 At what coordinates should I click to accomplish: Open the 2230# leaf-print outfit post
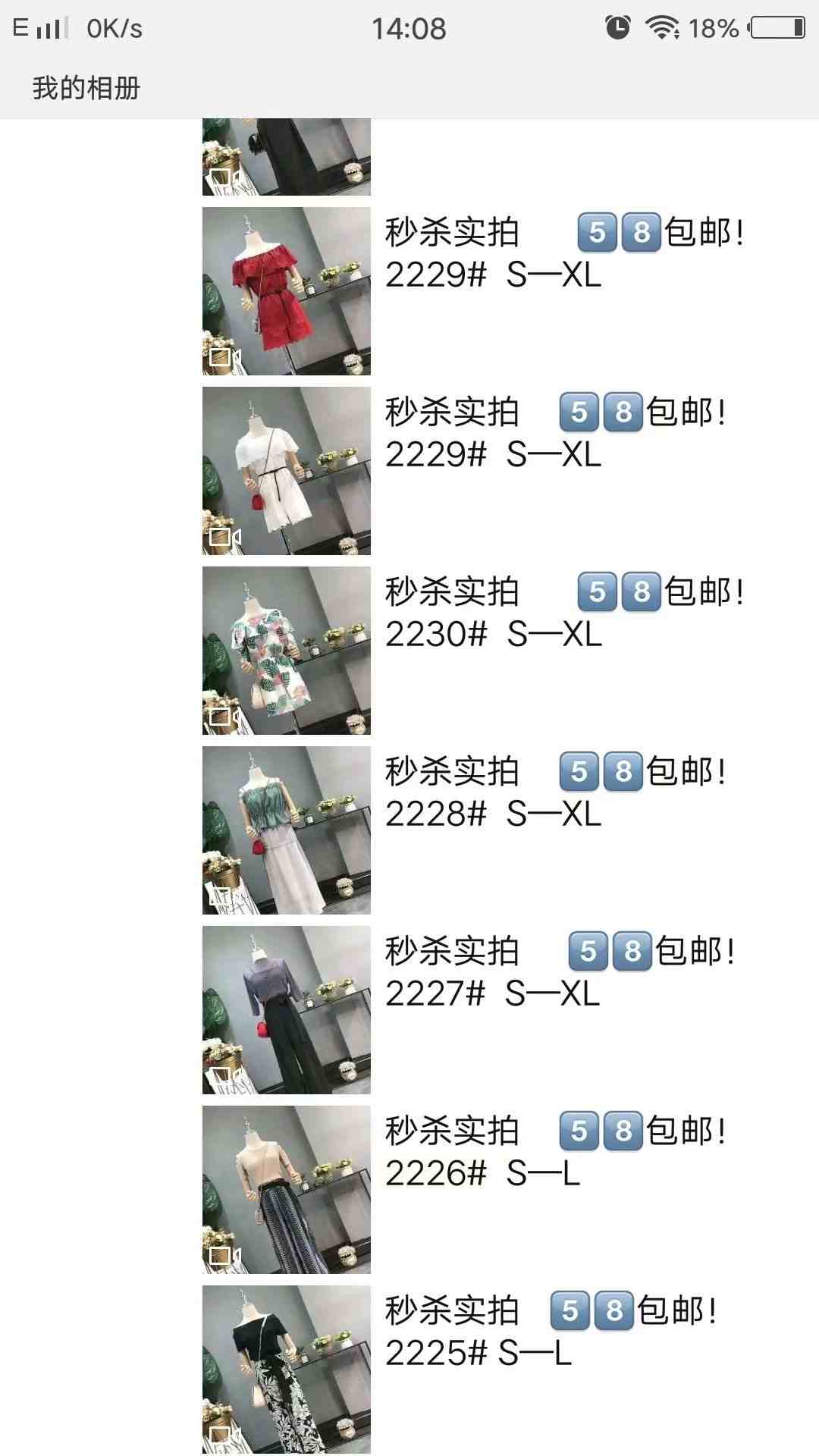[287, 651]
